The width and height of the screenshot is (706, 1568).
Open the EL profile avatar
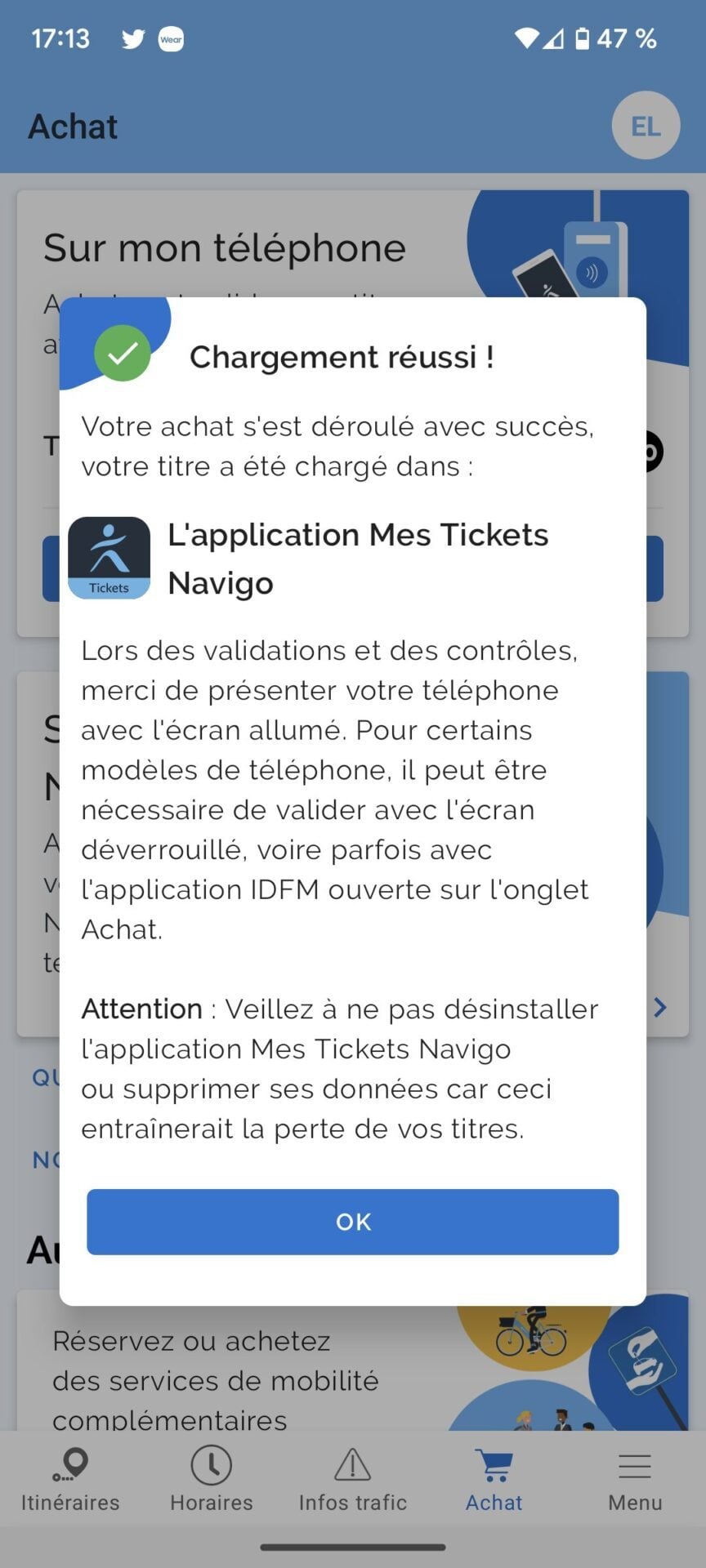click(x=646, y=126)
